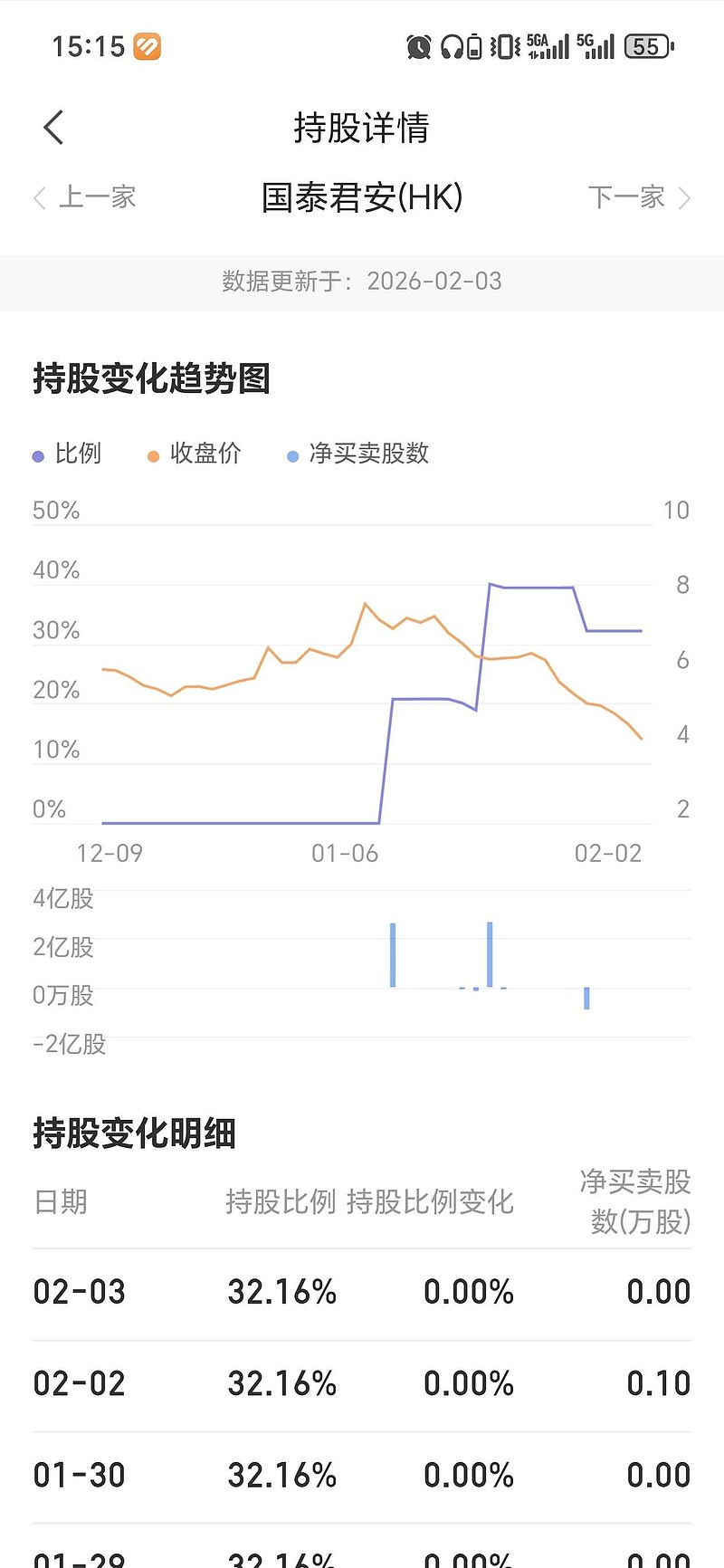Tap the headphones icon in status bar

451,45
